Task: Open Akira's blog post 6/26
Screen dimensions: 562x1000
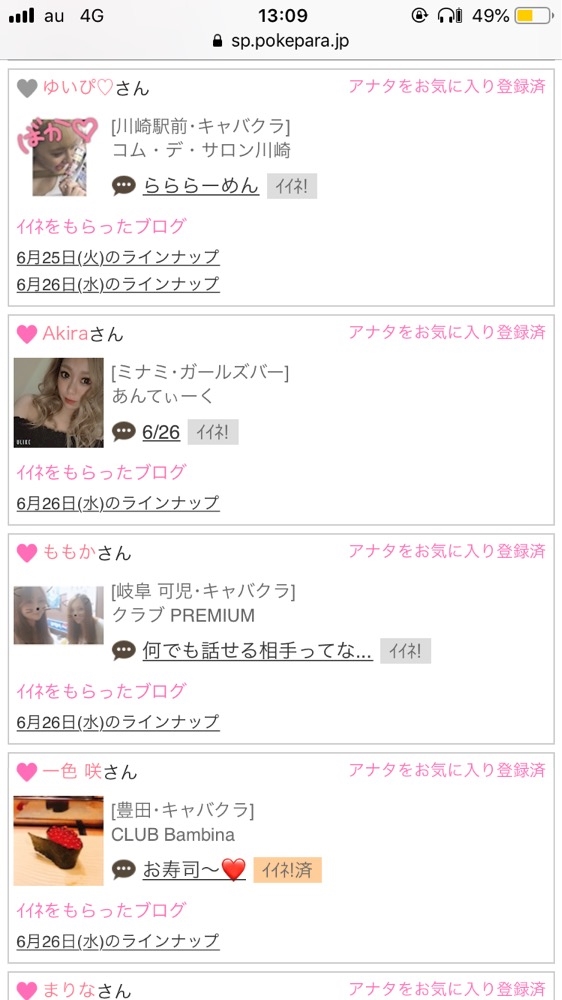Action: click(161, 432)
